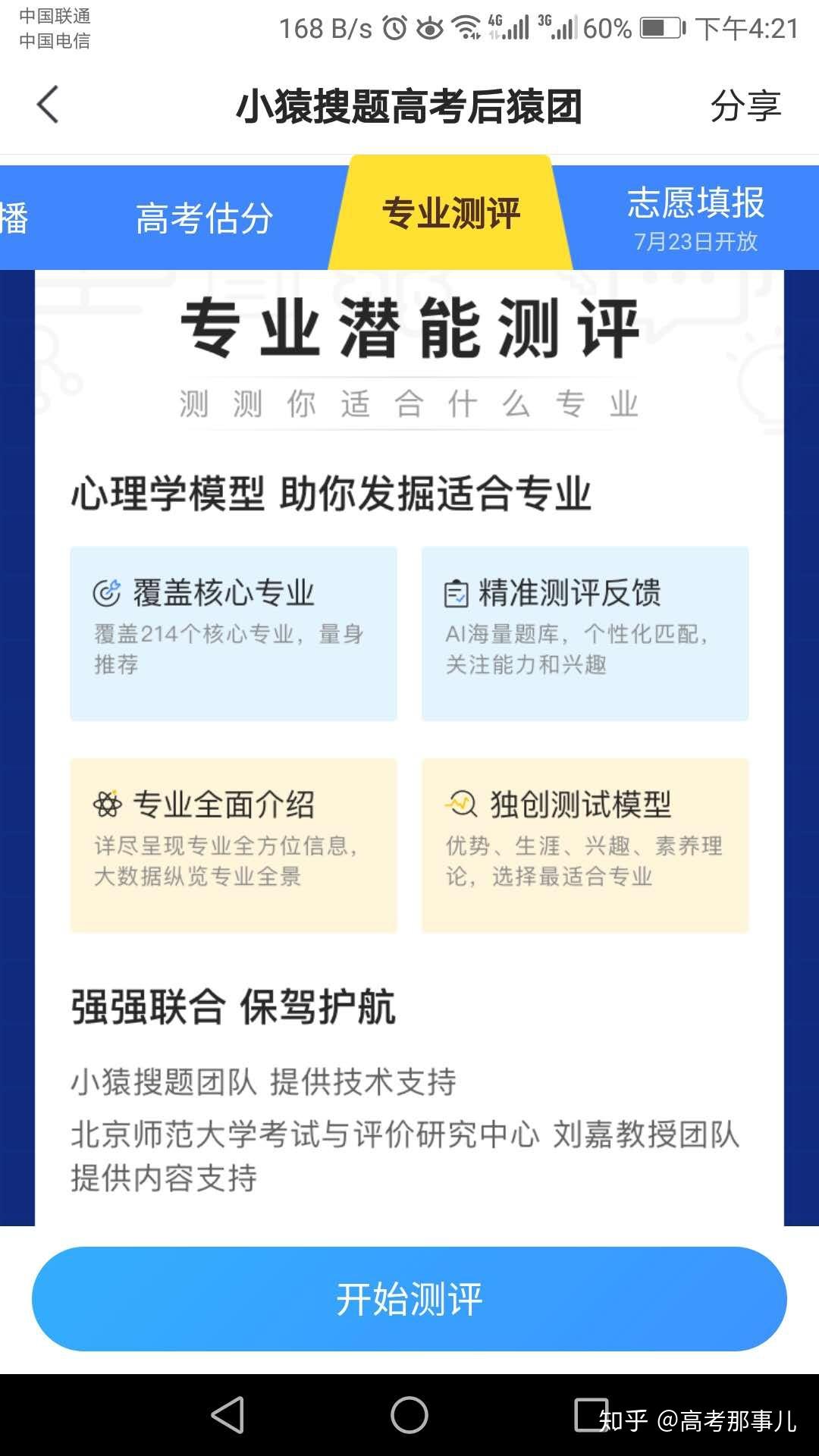819x1456 pixels.
Task: Switch to the 高考估分 tab
Action: (204, 218)
